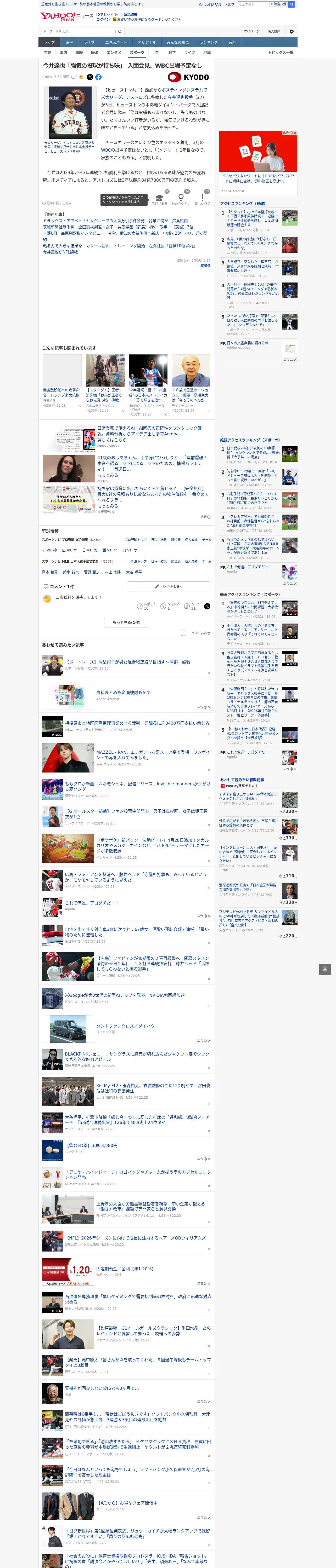
Task: Check the コメント非表示 checkbox
Action: click(183, 633)
